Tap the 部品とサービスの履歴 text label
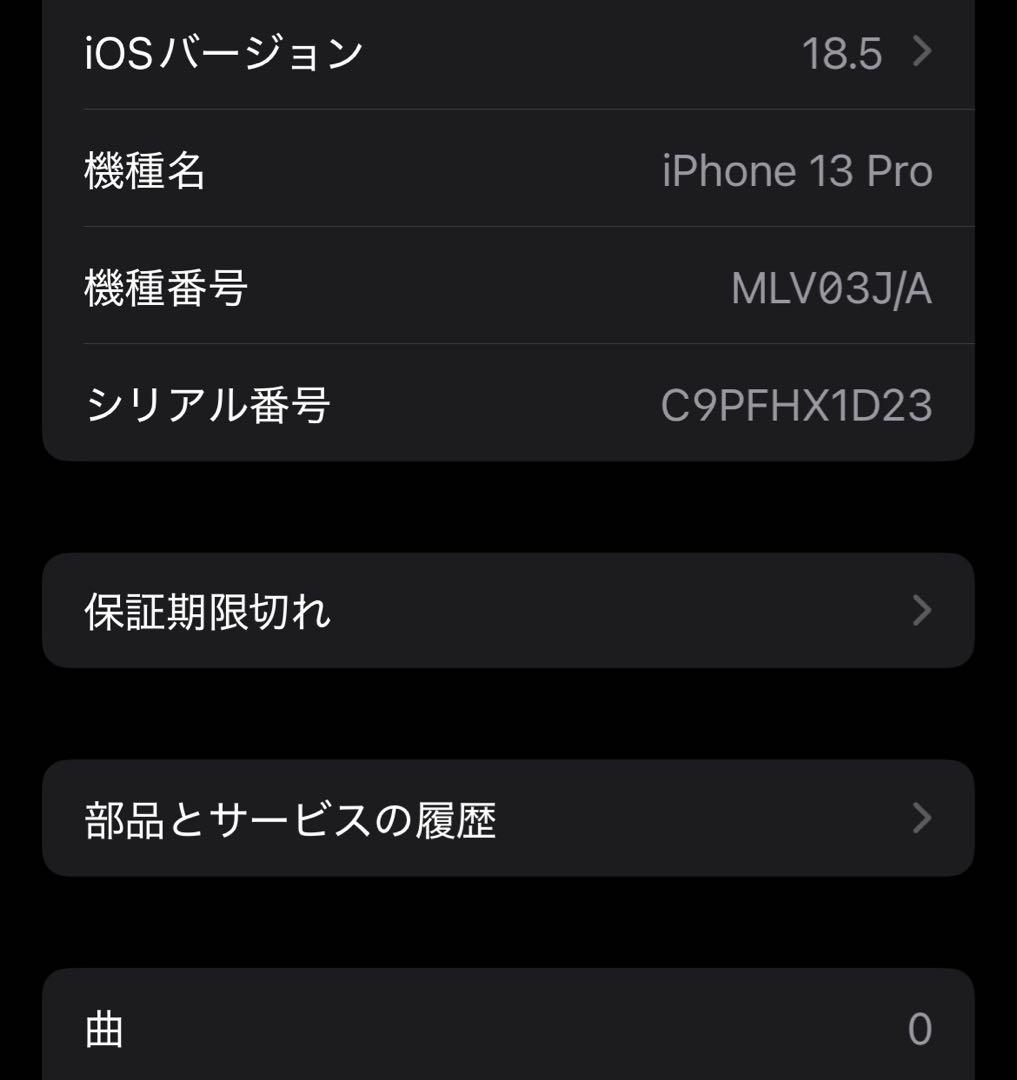The height and width of the screenshot is (1080, 1017). 290,818
